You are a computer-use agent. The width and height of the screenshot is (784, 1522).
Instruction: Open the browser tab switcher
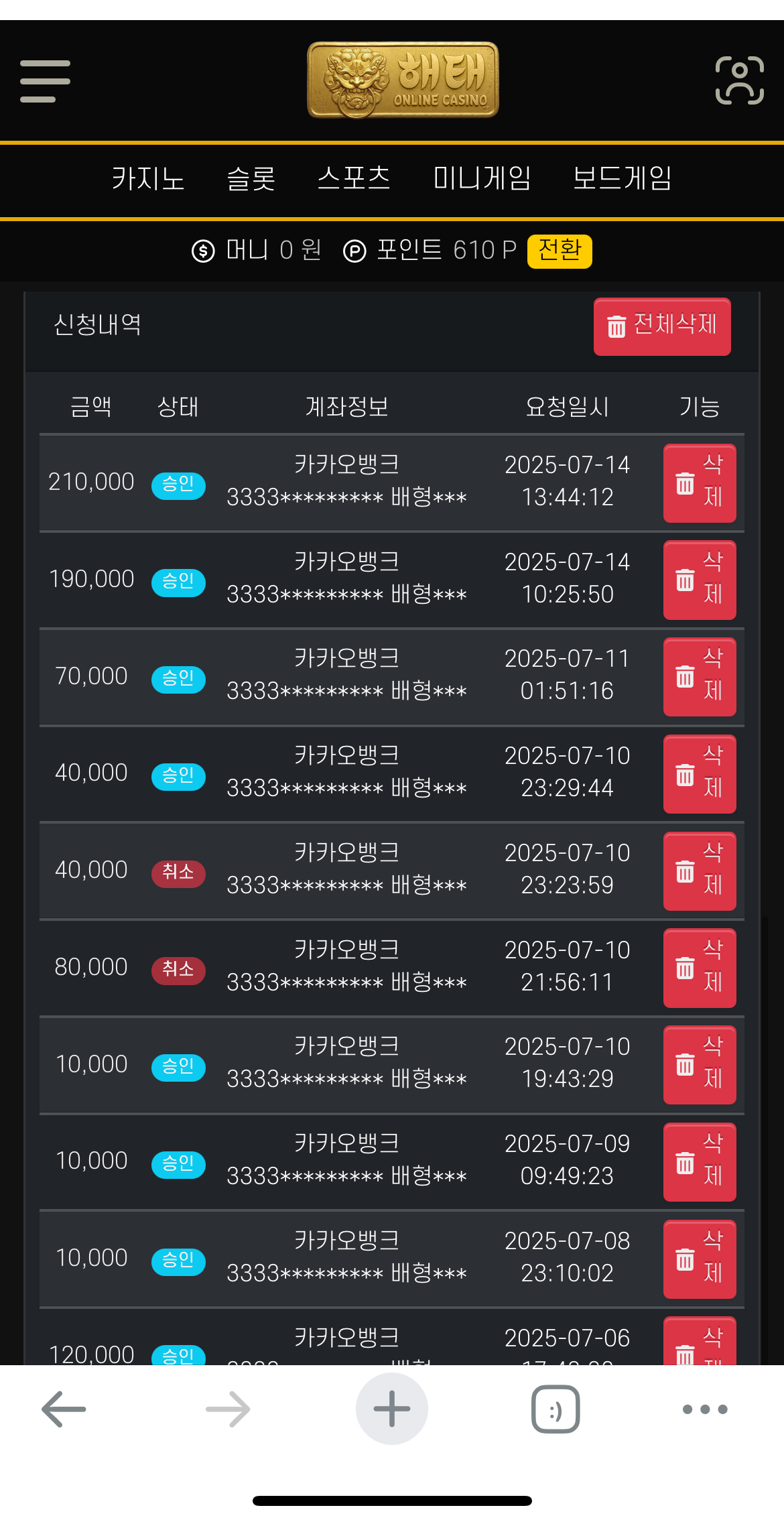tap(556, 1409)
